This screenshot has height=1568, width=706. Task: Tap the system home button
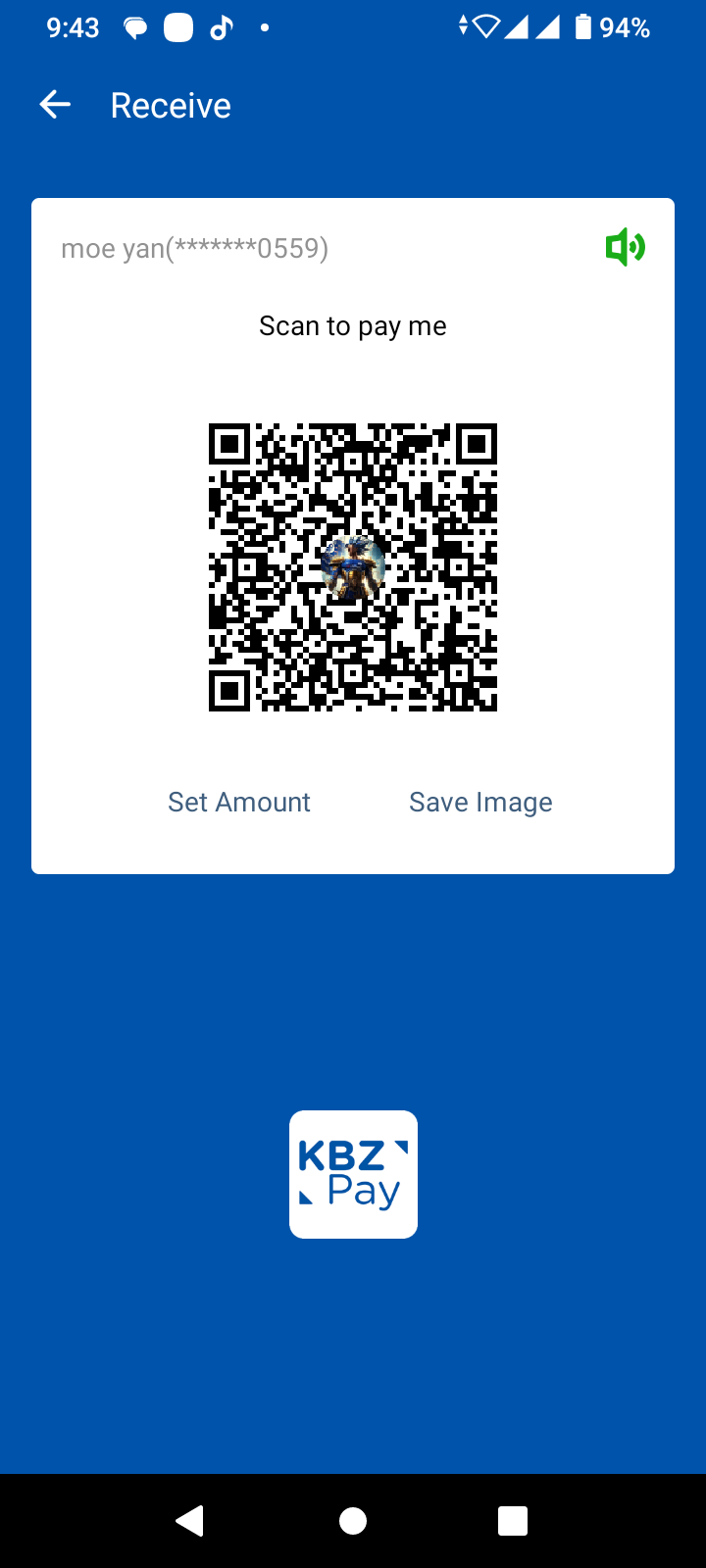pos(353,1520)
